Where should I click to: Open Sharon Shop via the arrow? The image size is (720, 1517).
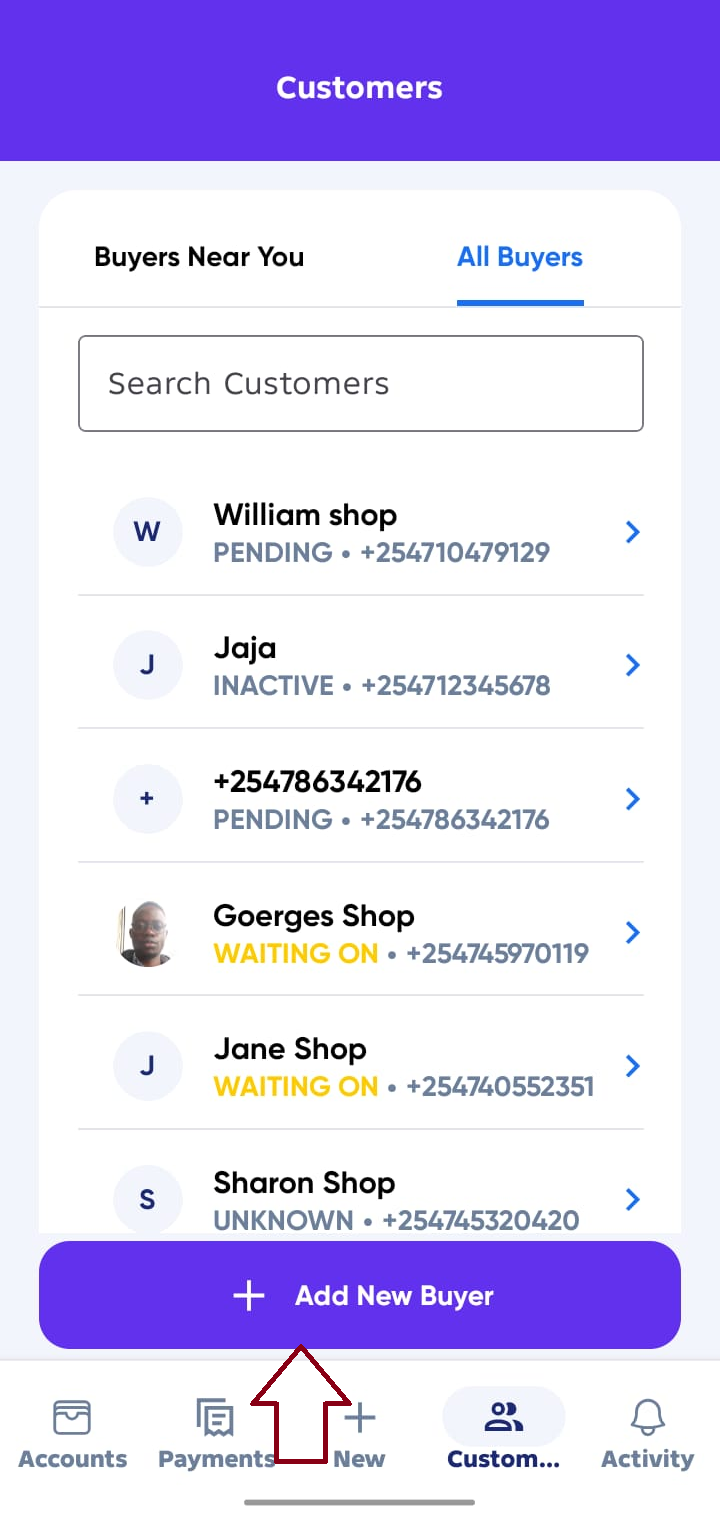(632, 1199)
